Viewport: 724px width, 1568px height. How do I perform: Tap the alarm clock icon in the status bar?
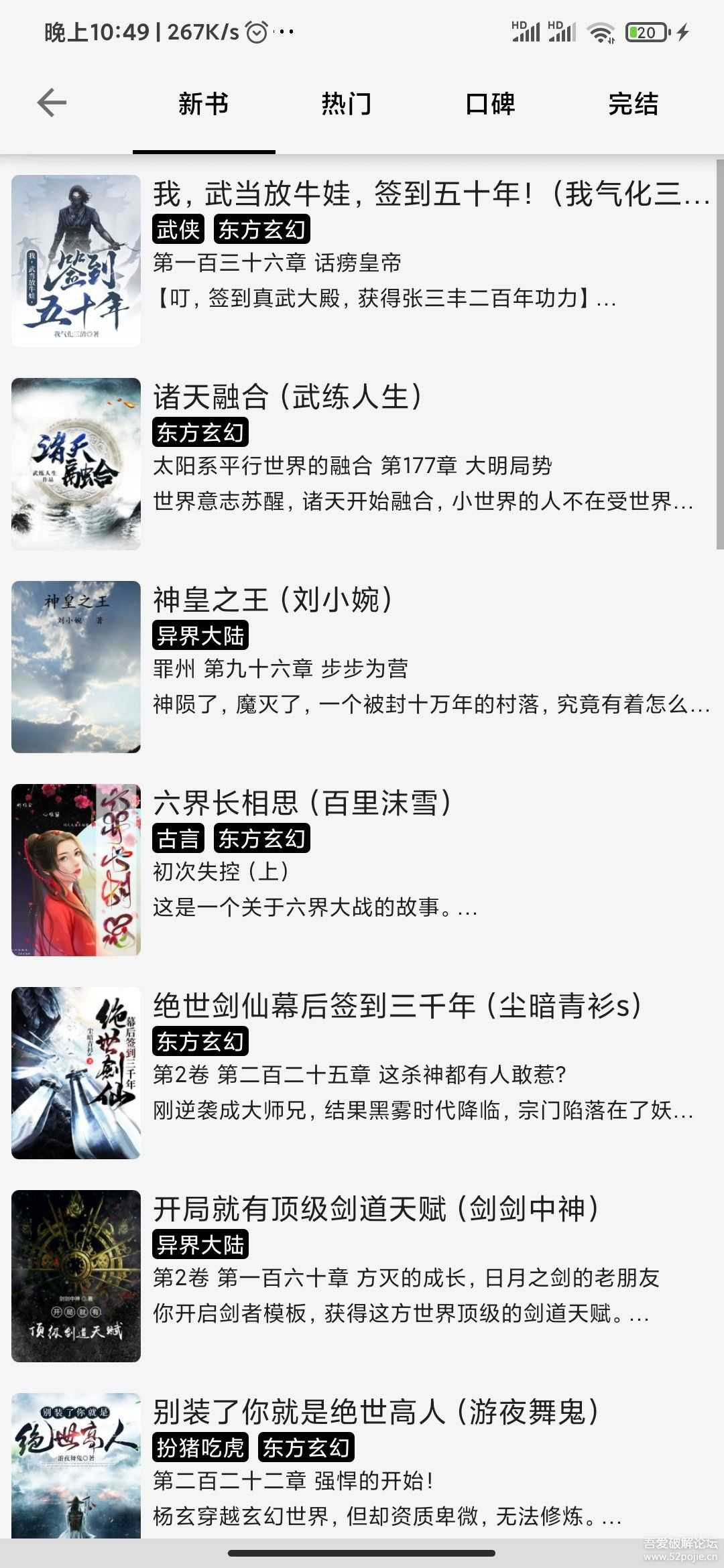[257, 30]
